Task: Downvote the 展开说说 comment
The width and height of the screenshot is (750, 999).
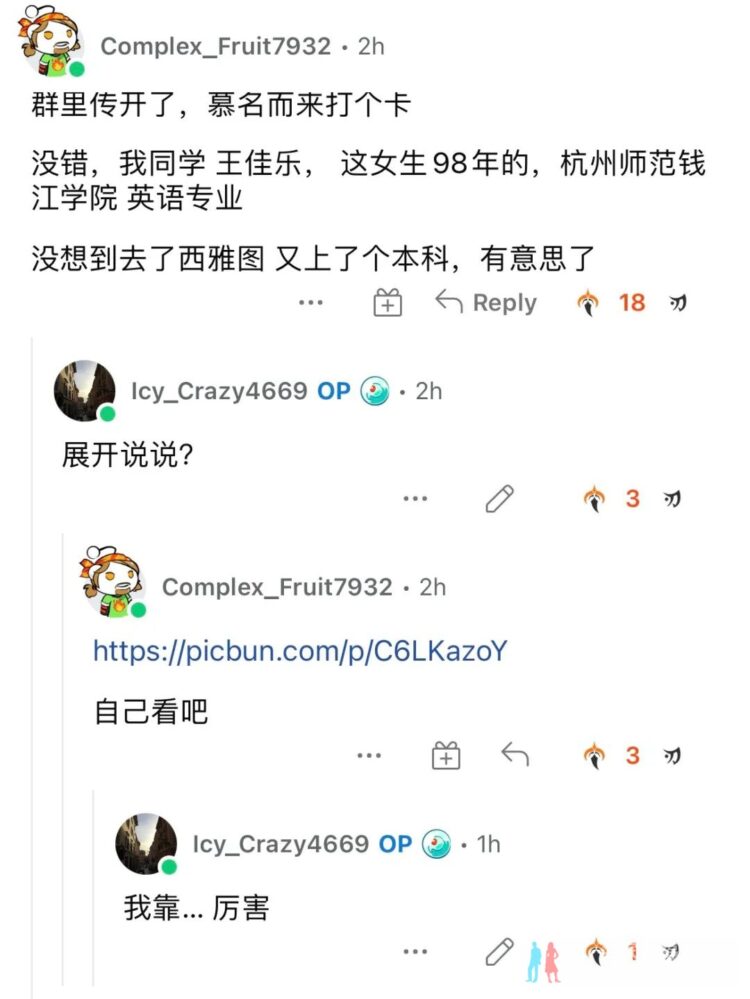Action: click(672, 498)
